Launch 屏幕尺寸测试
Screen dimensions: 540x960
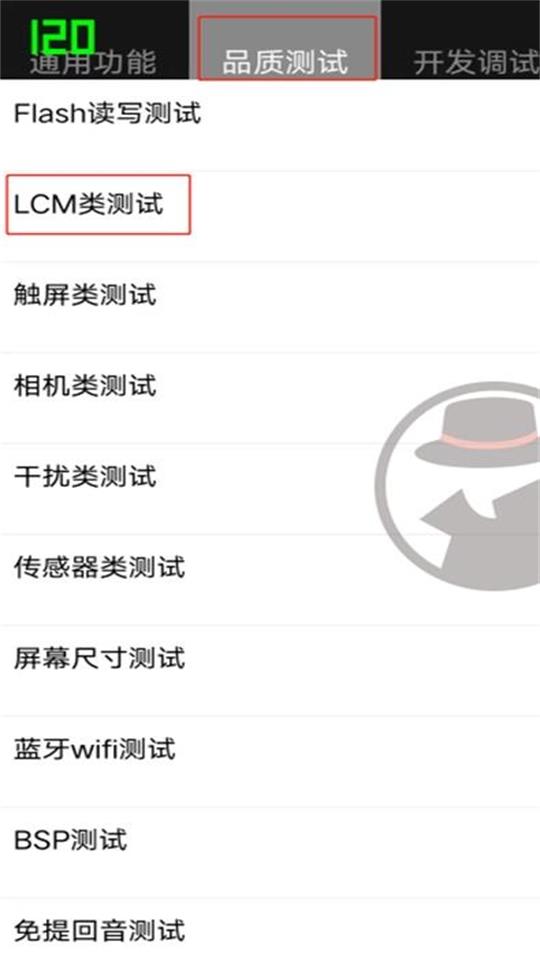270,670
